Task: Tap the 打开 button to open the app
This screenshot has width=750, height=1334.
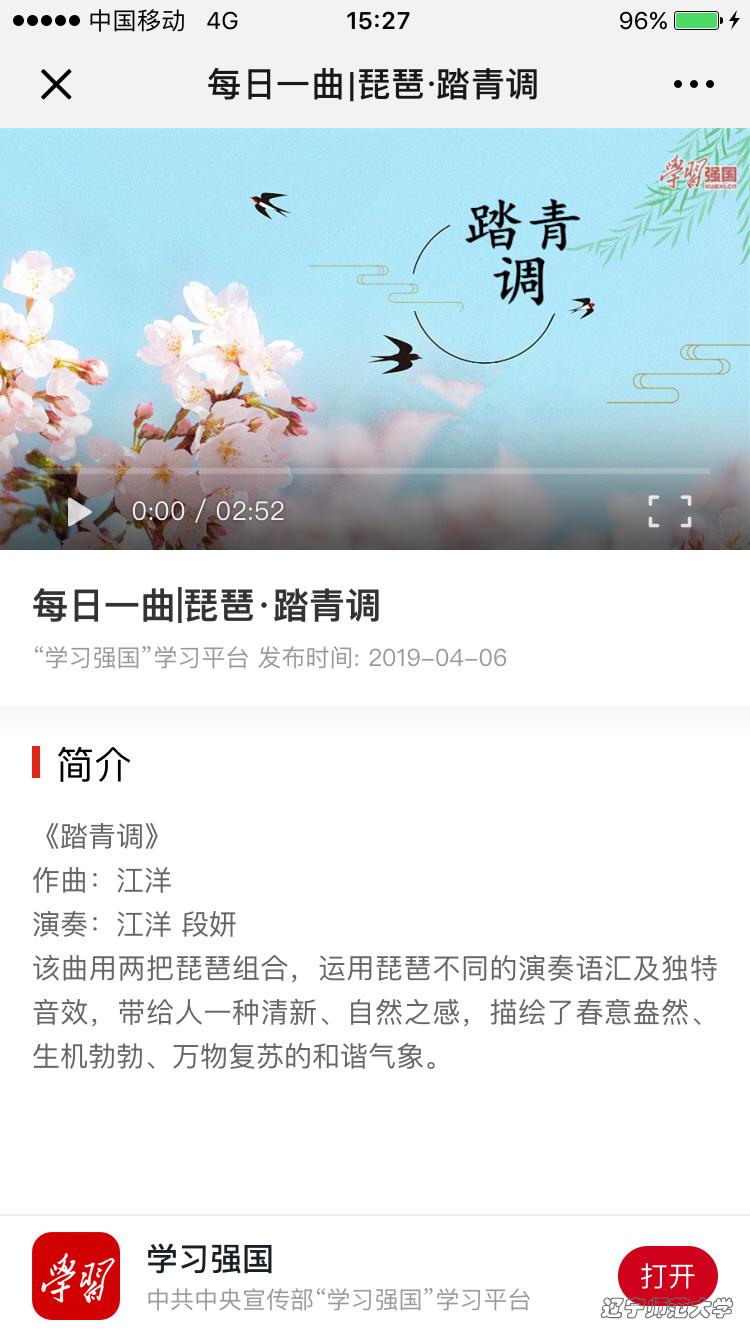Action: tap(667, 1276)
